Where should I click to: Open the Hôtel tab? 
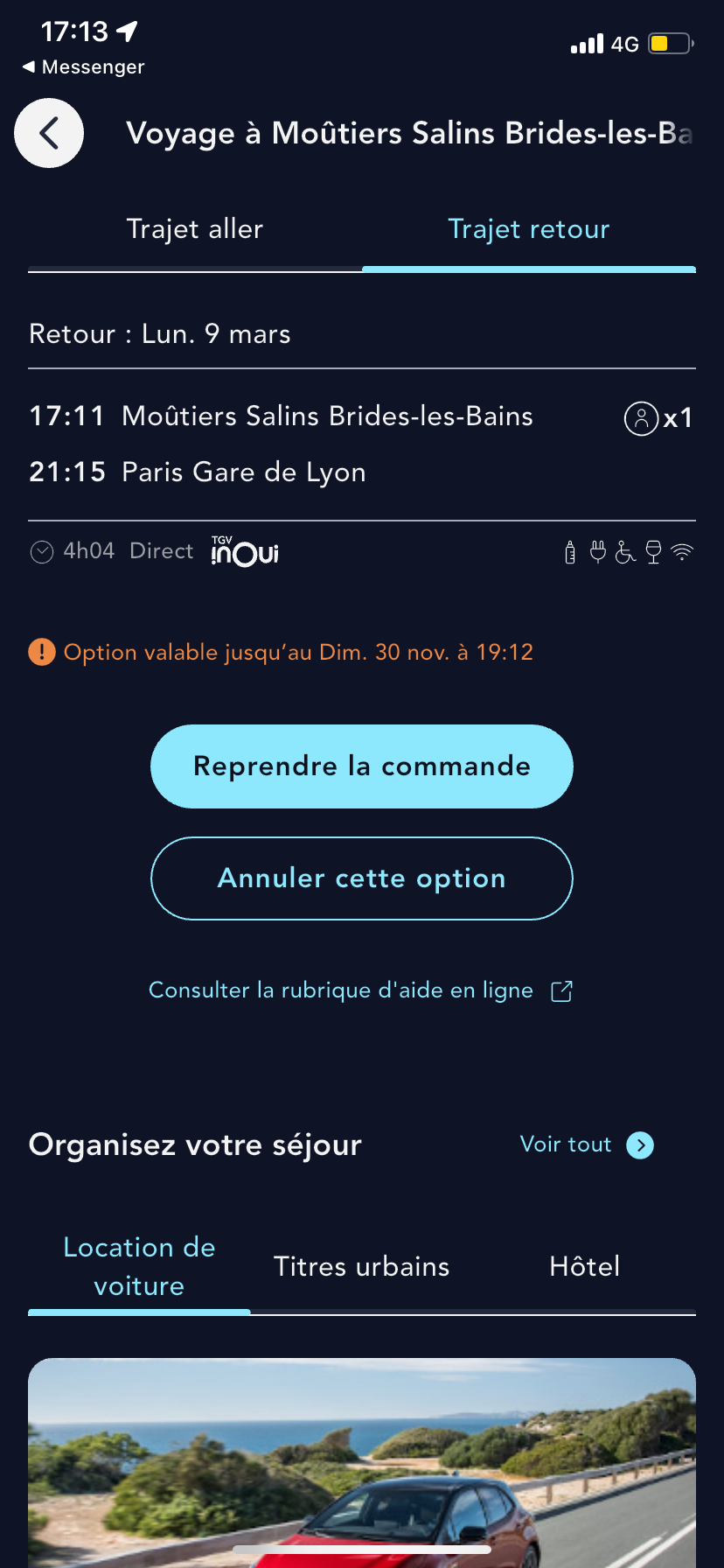click(584, 1266)
